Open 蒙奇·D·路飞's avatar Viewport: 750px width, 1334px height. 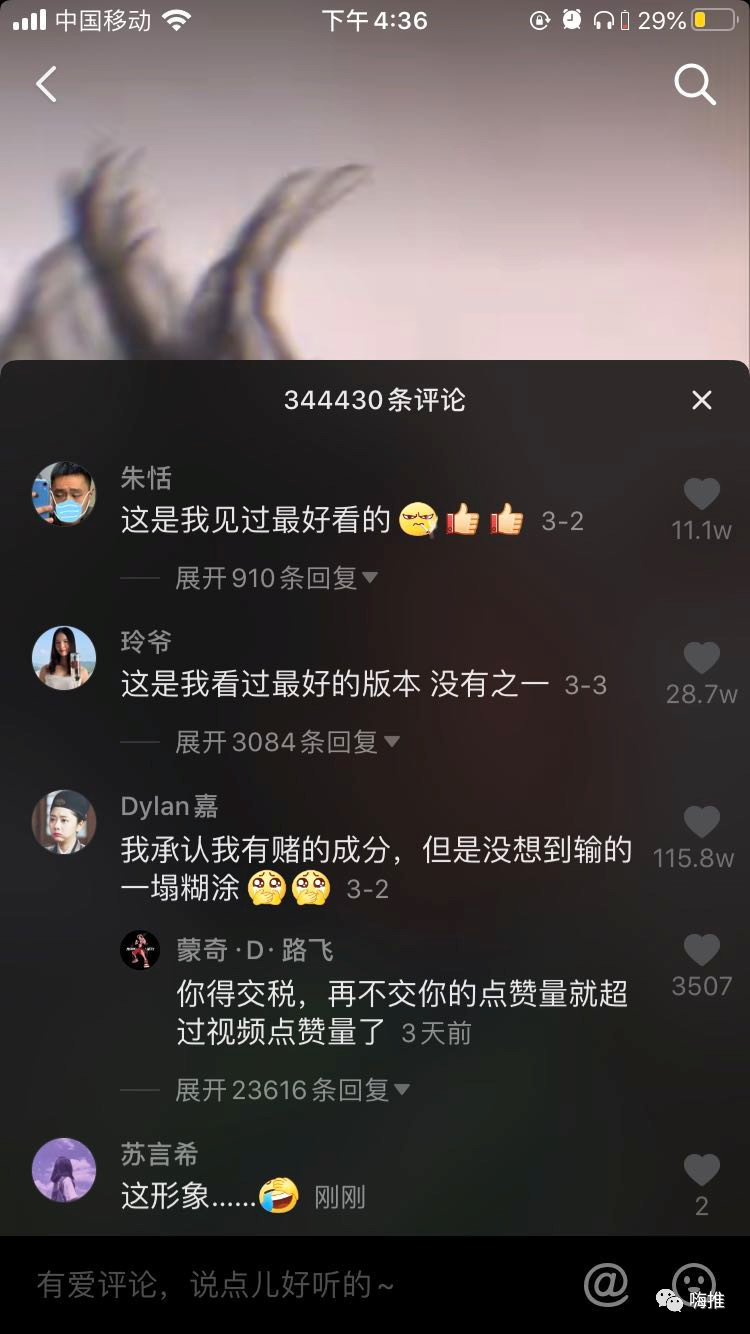[140, 949]
